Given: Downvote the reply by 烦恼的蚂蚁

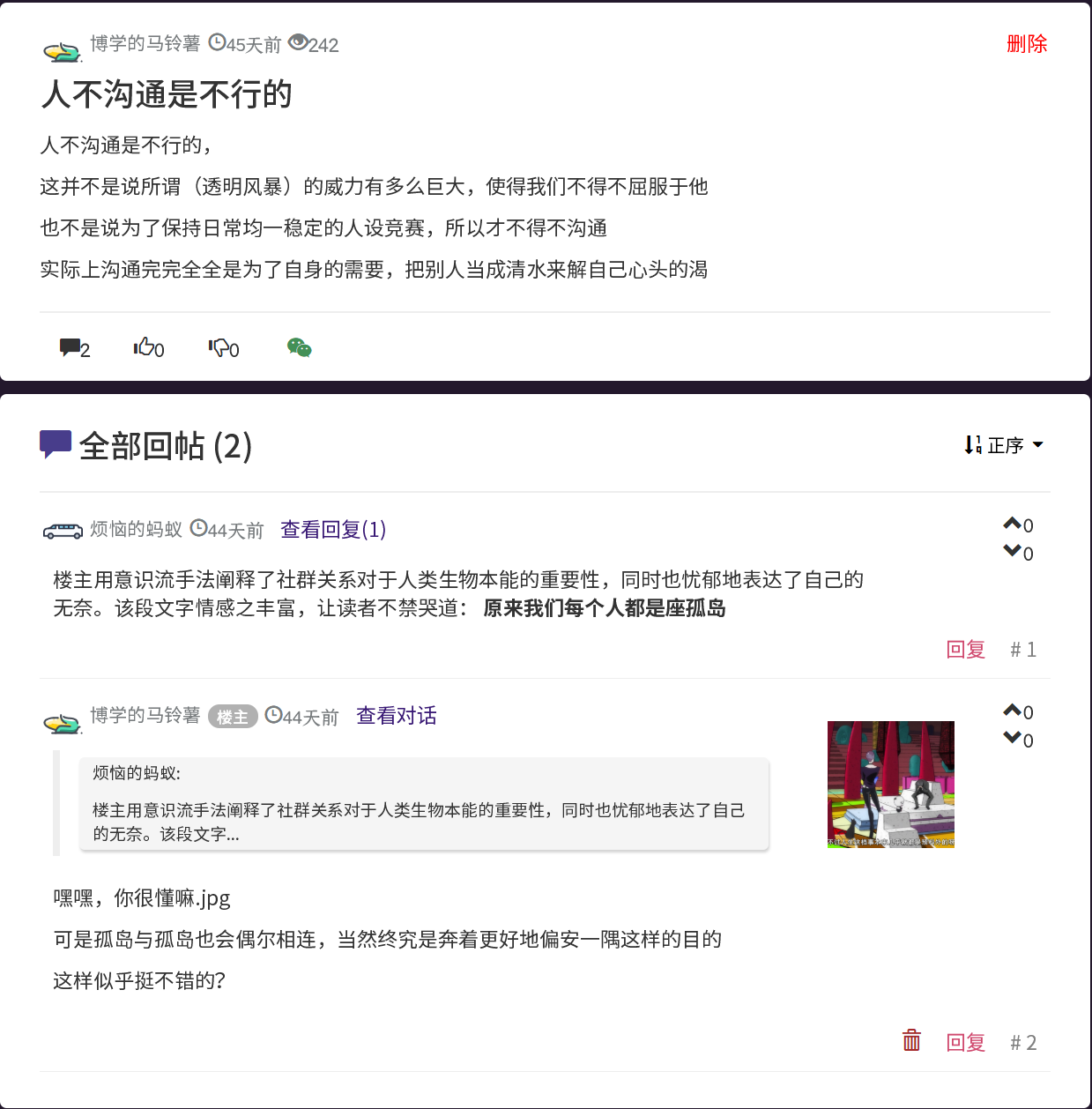Looking at the screenshot, I should point(1012,552).
